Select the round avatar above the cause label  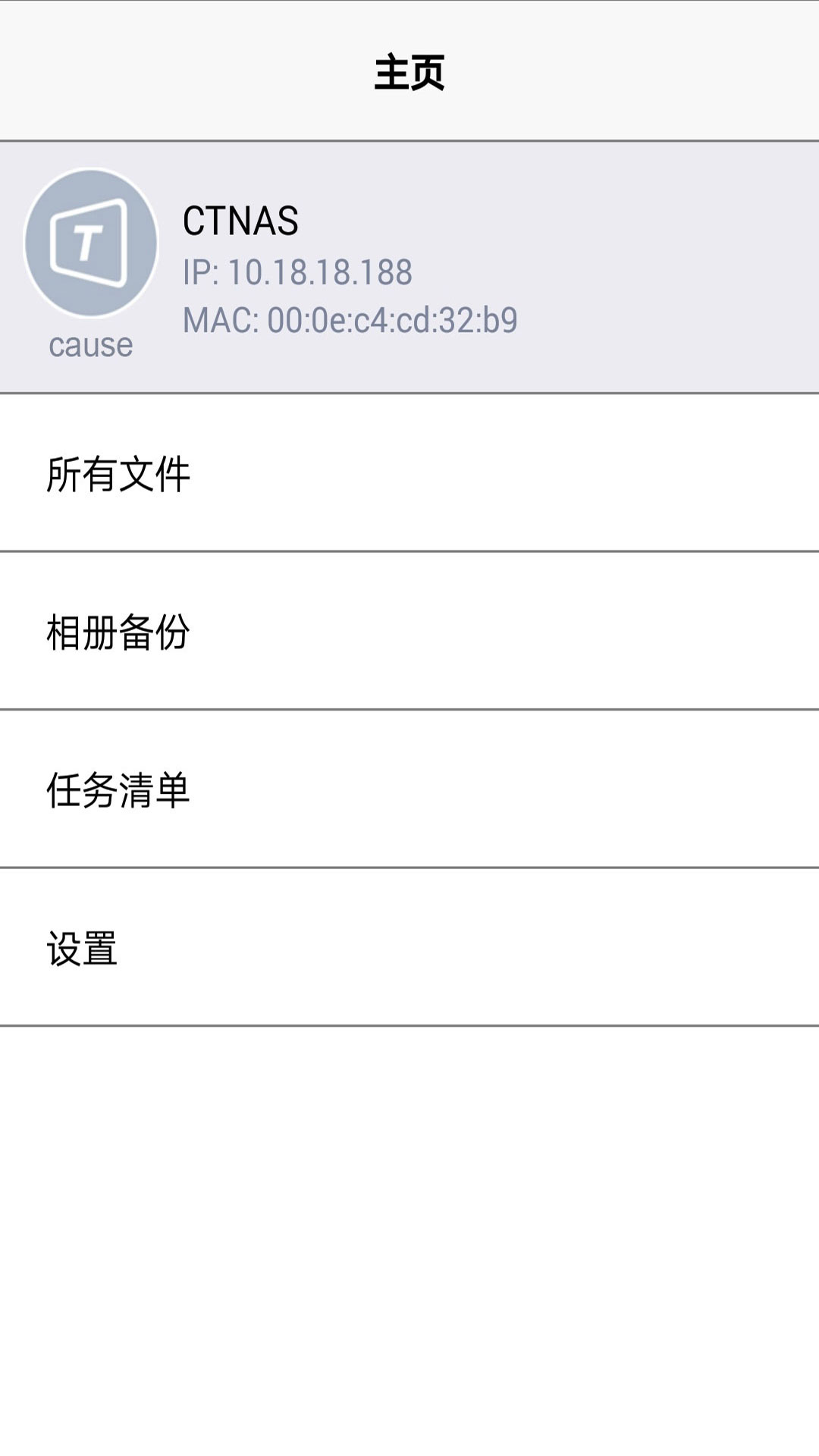91,243
